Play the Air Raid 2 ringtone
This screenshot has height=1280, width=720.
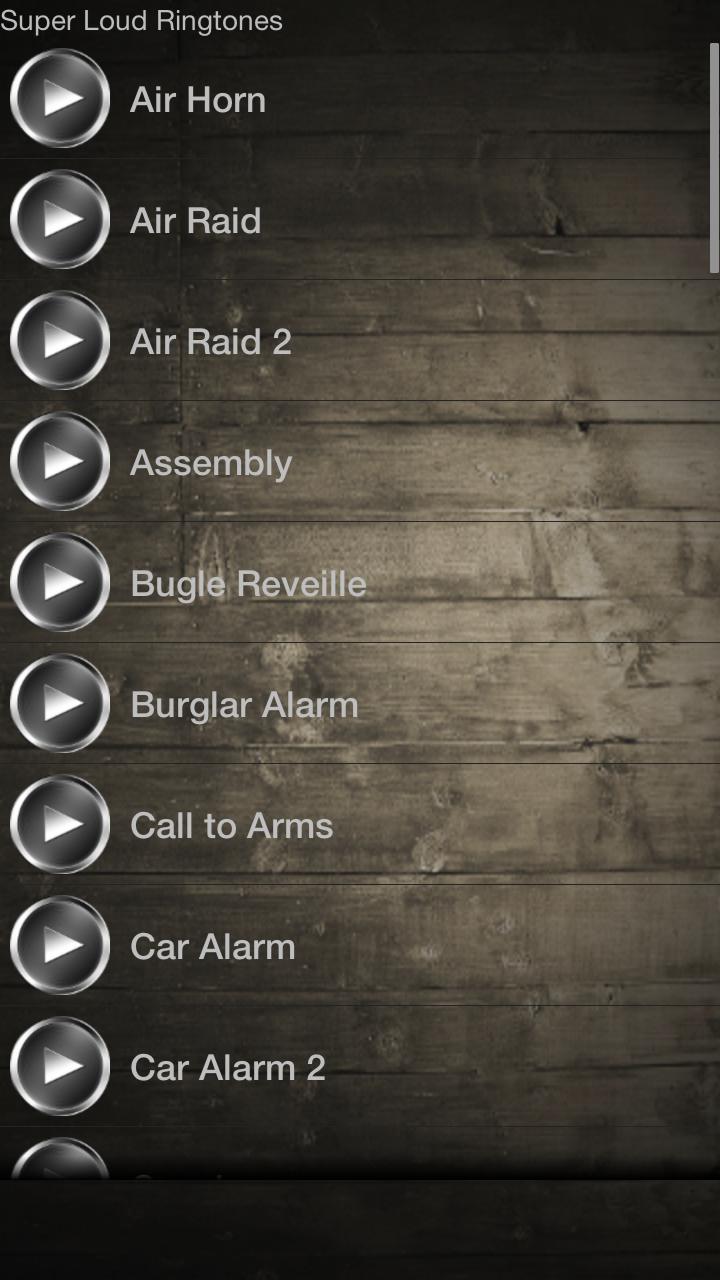(60, 341)
